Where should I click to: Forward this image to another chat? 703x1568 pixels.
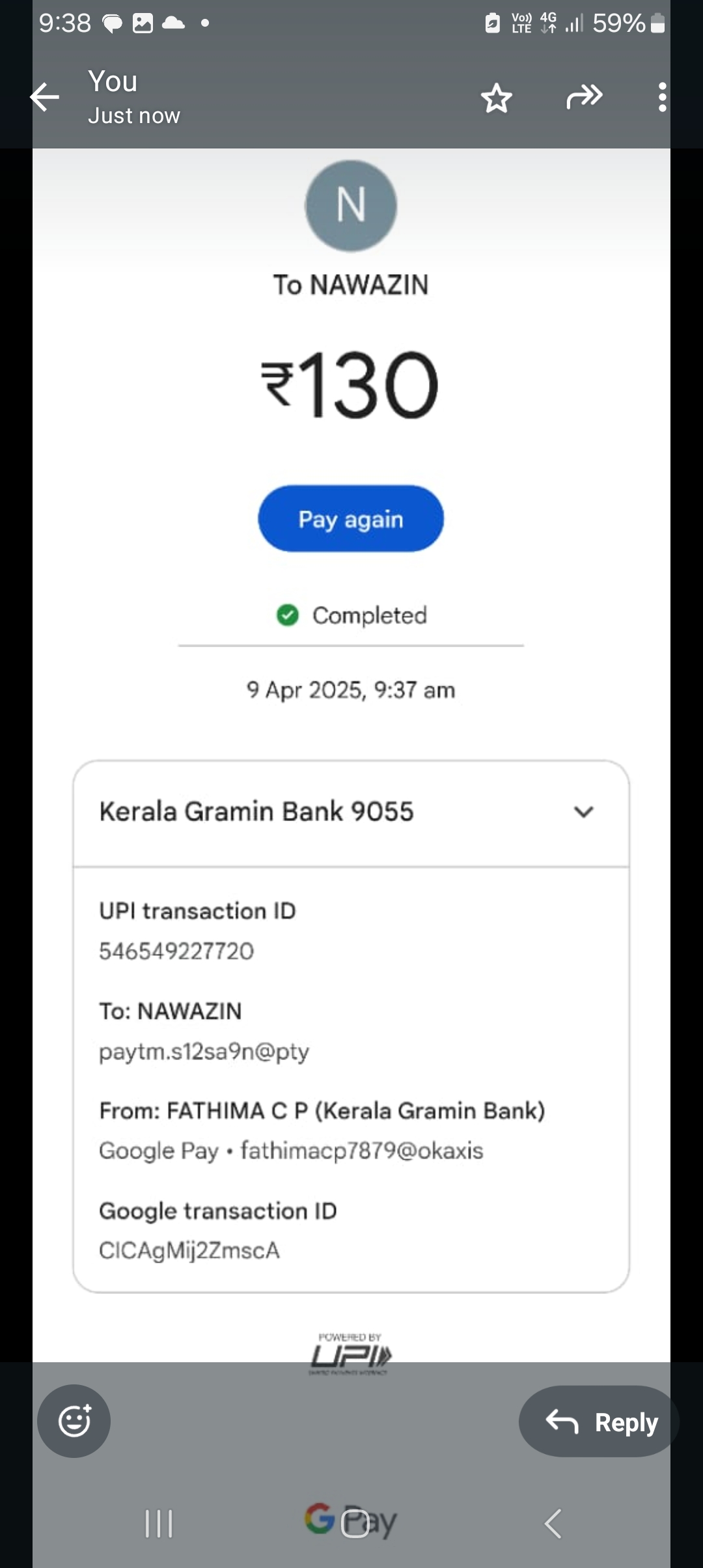[x=584, y=98]
